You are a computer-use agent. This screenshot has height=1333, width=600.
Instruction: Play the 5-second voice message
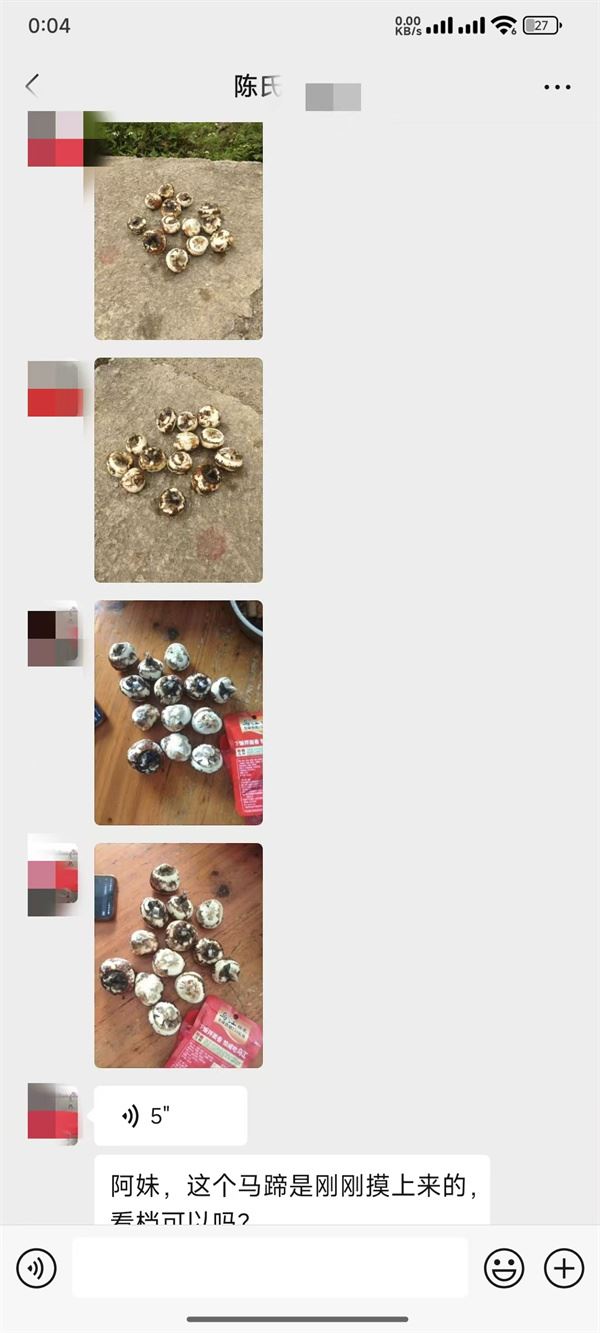tap(171, 1116)
